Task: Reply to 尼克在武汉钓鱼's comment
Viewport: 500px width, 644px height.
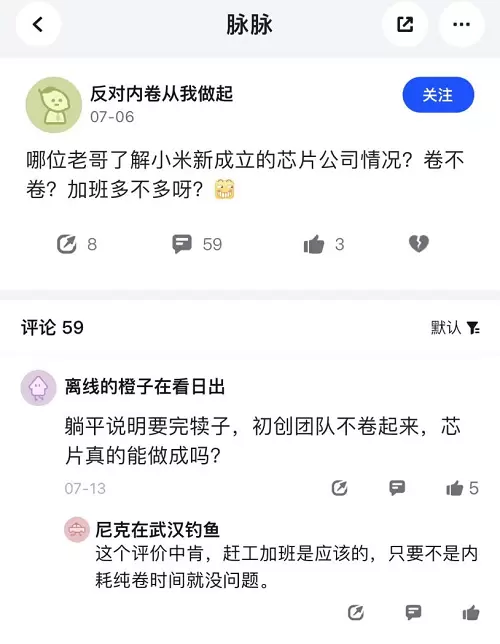Action: click(413, 613)
